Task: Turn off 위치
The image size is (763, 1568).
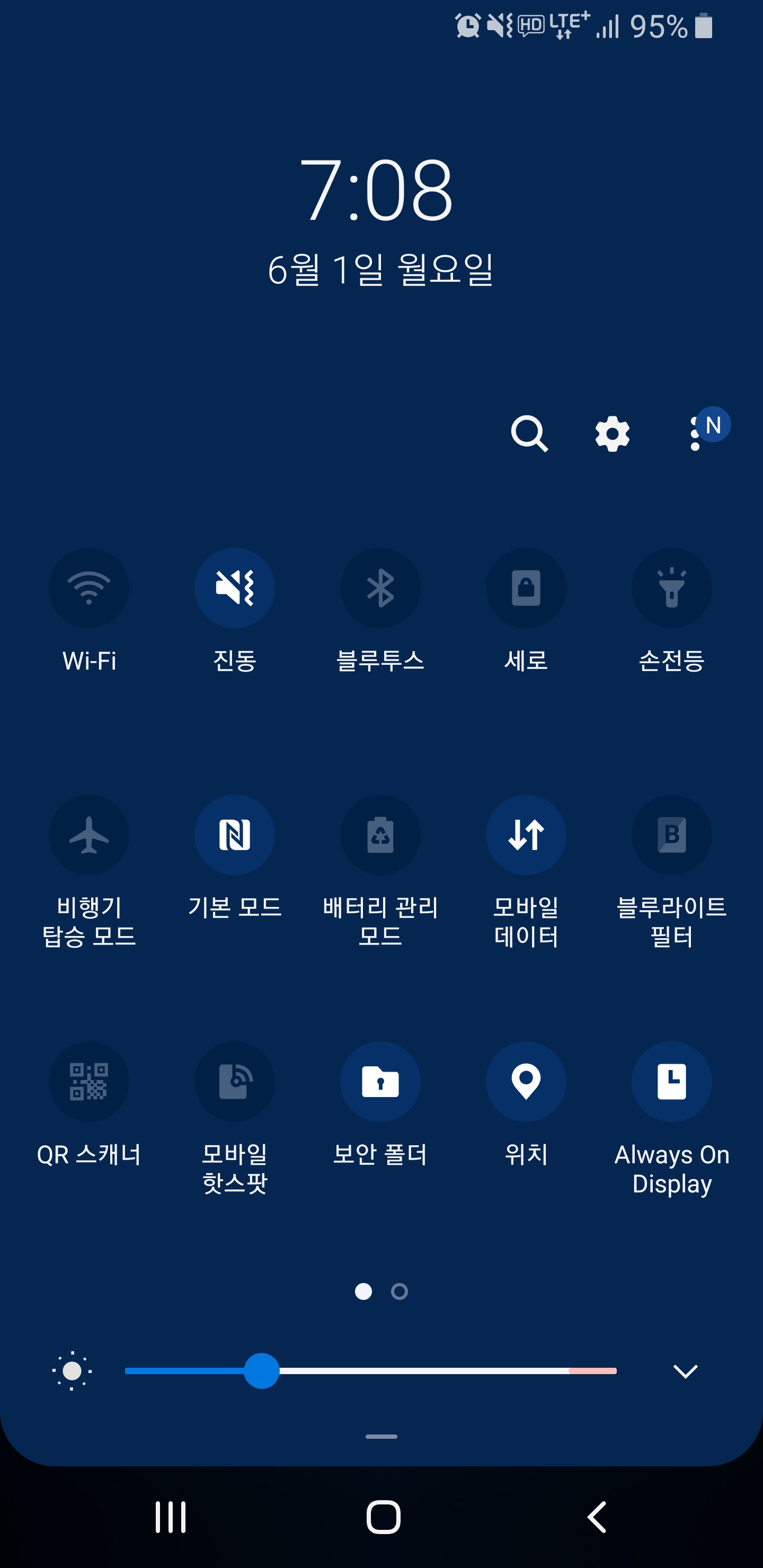Action: click(x=526, y=1082)
